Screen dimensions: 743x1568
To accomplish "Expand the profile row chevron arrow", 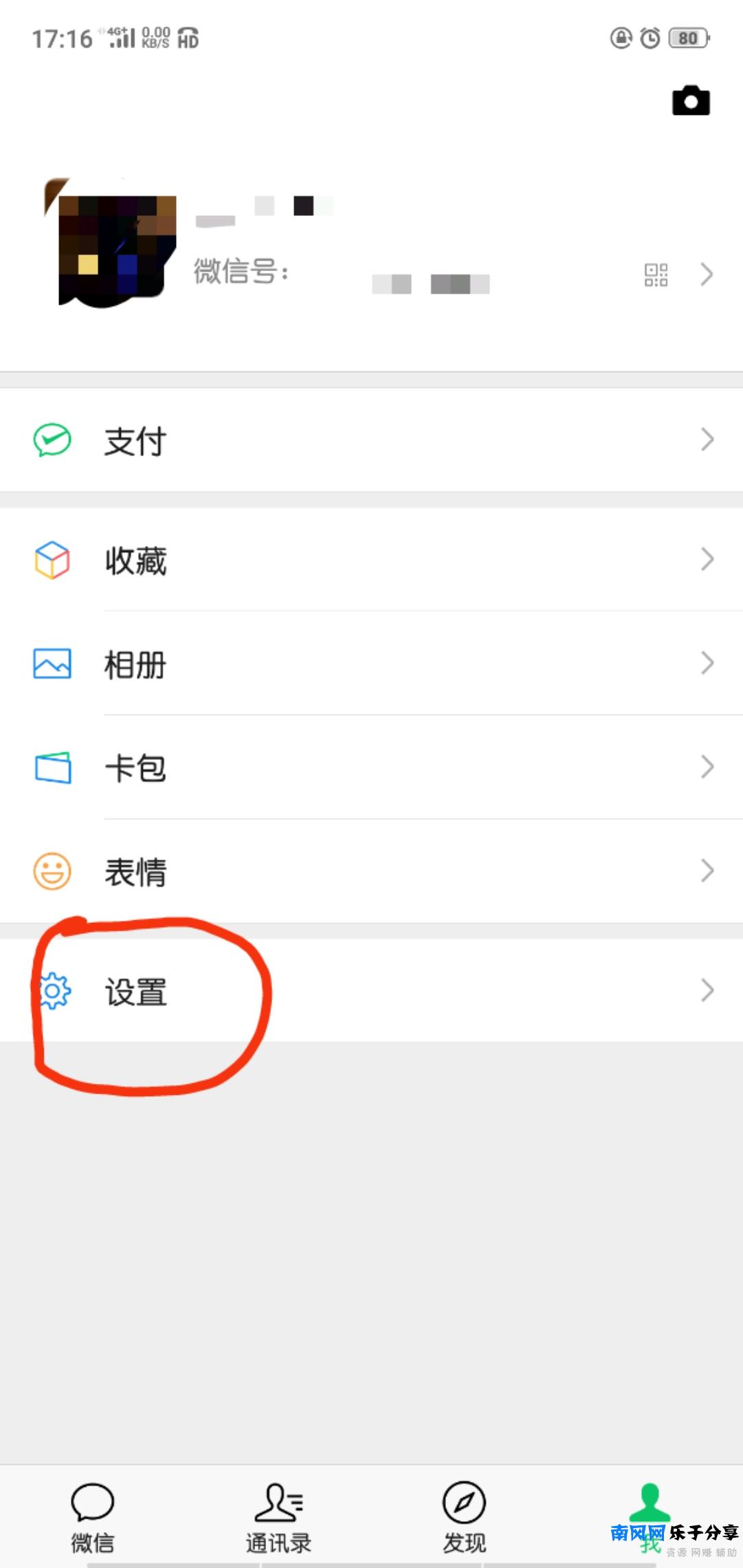I will [x=707, y=274].
